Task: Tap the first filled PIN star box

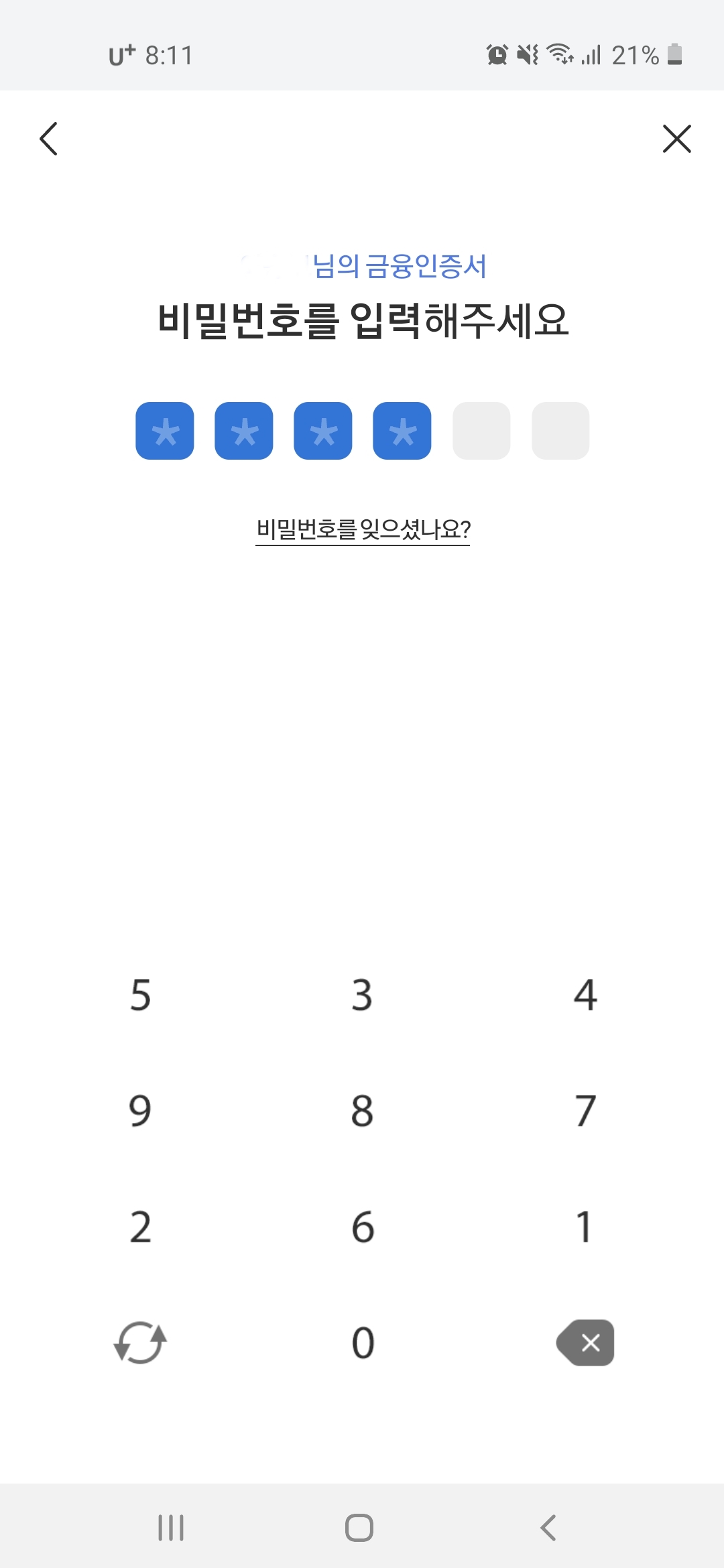Action: pyautogui.click(x=164, y=430)
